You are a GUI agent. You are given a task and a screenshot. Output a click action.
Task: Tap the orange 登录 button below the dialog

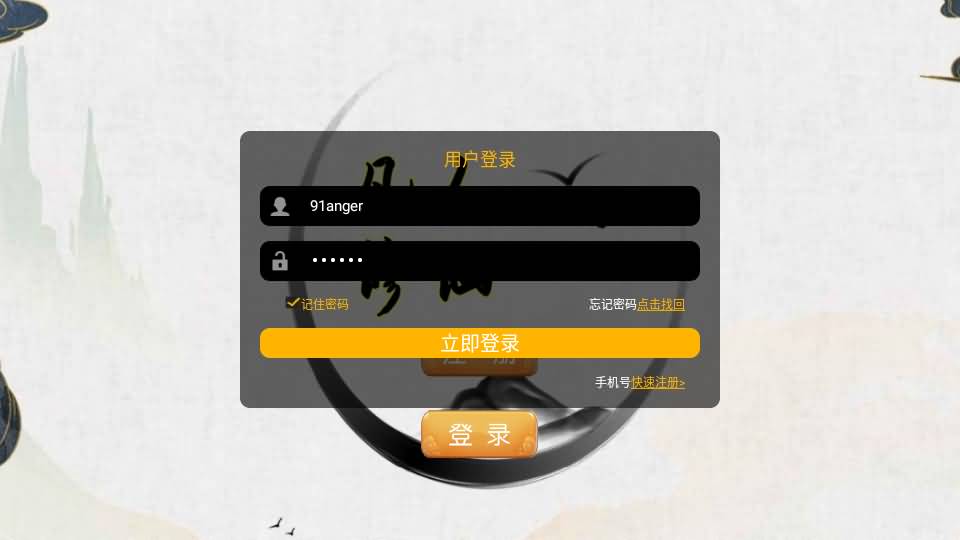click(x=479, y=435)
